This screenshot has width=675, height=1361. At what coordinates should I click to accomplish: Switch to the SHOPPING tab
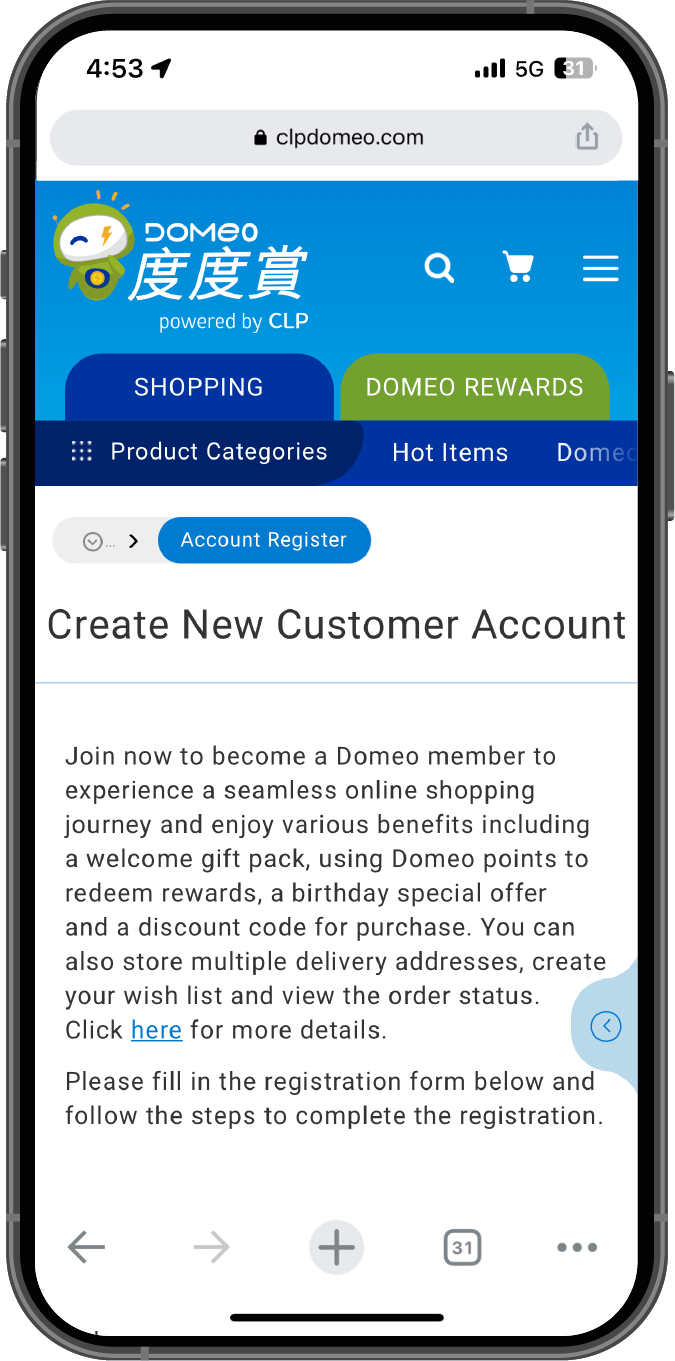tap(199, 387)
